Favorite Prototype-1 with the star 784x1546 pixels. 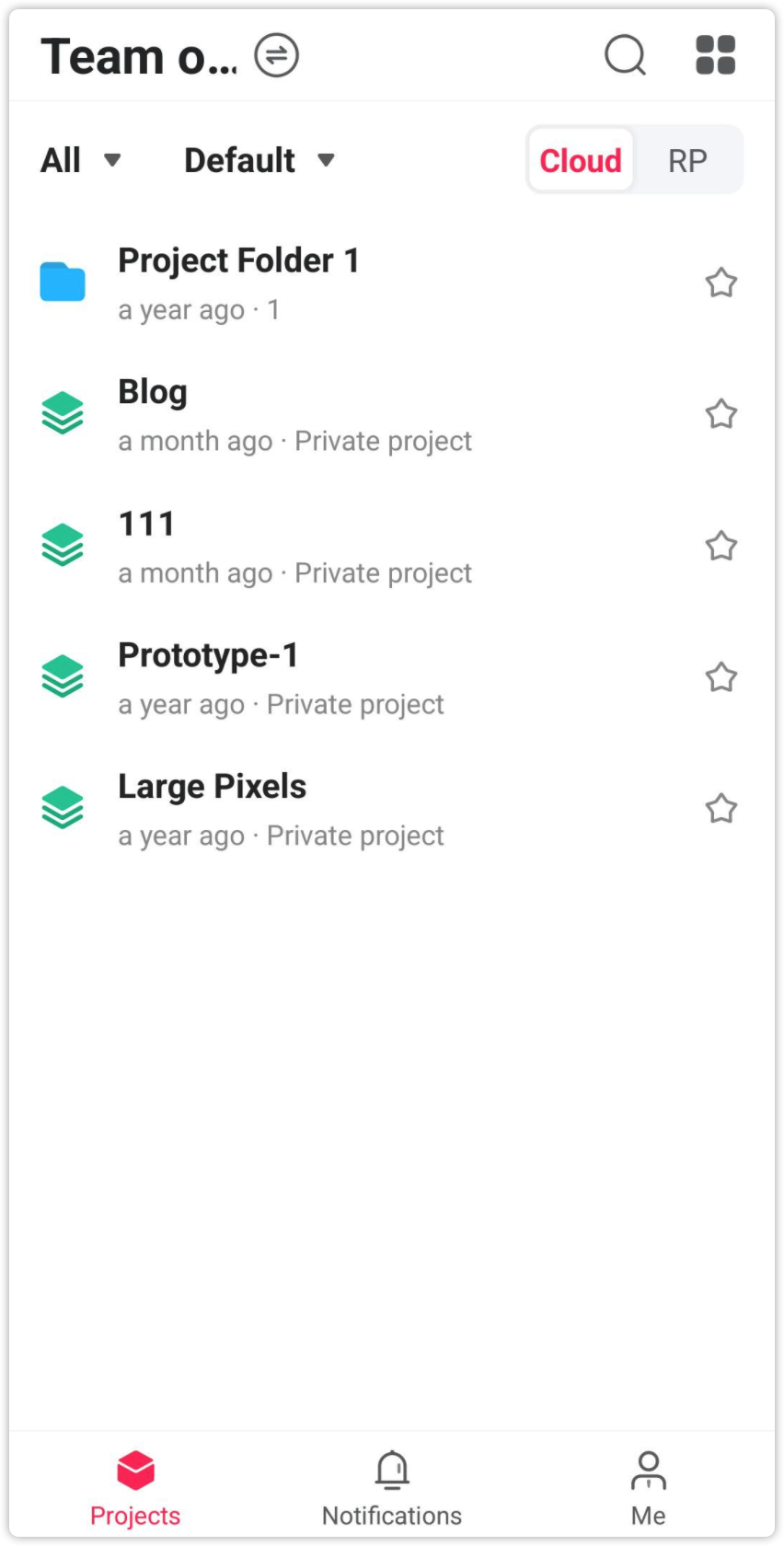721,677
